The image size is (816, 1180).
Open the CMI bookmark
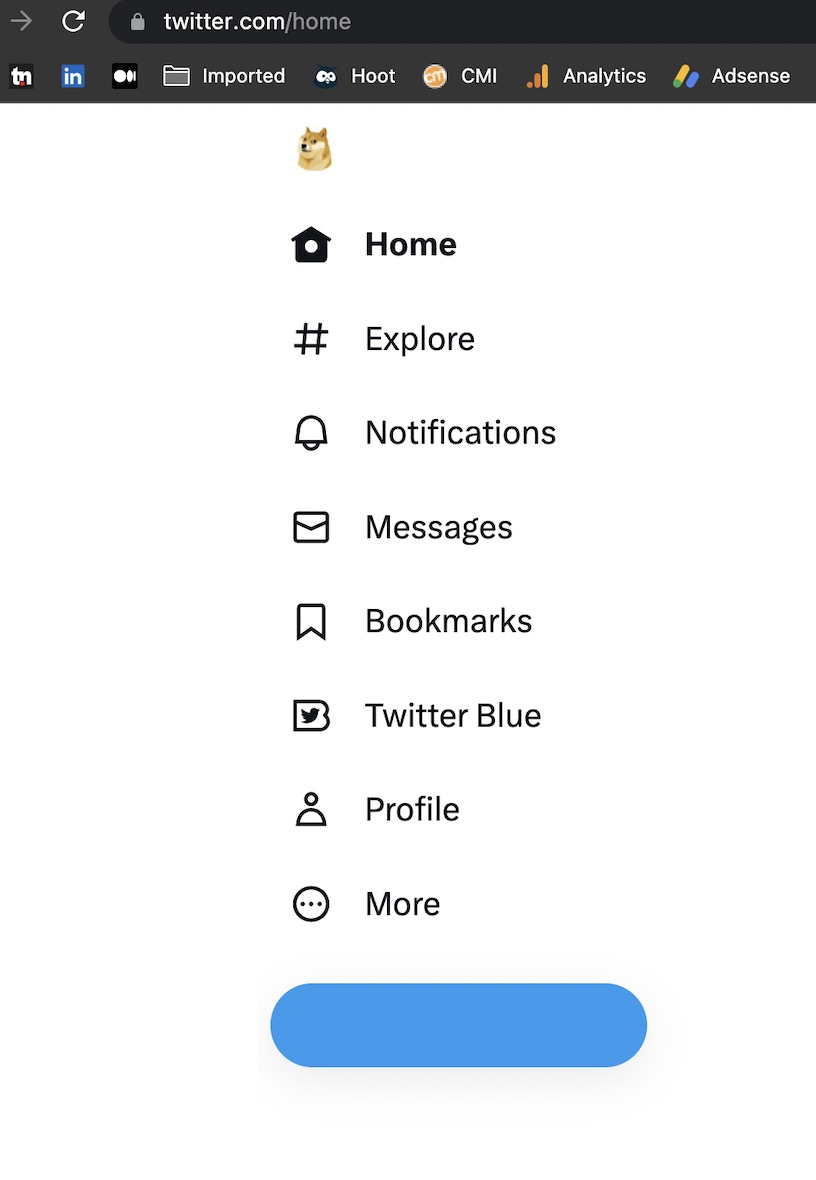coord(460,76)
